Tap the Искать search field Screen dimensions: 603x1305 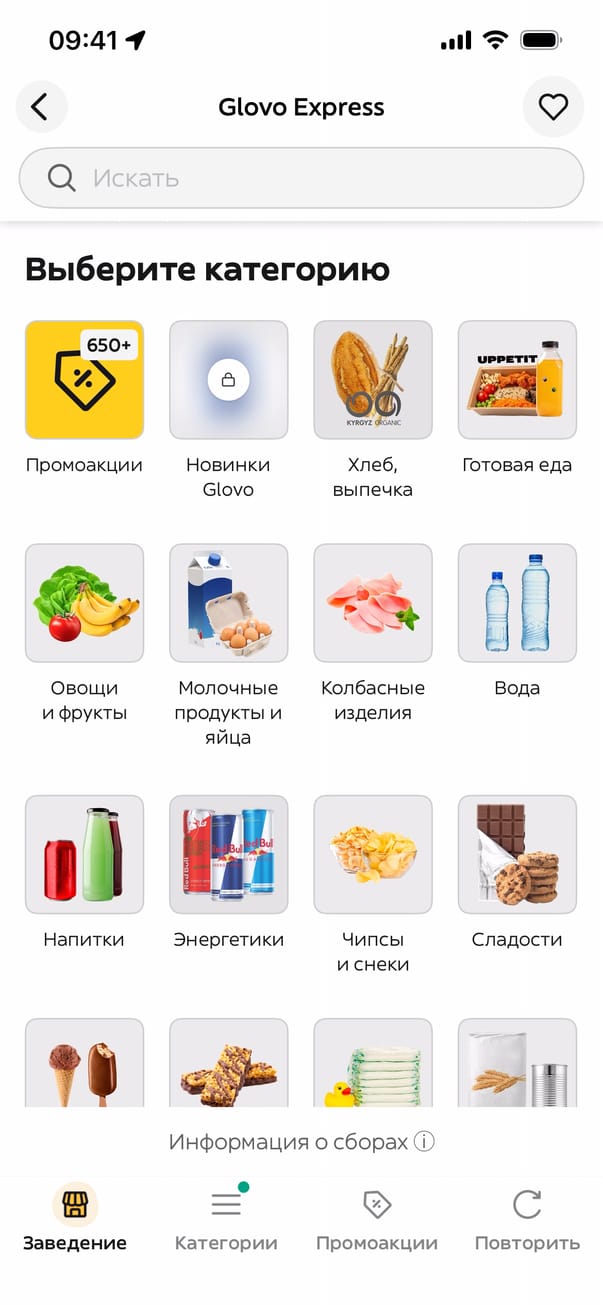(300, 178)
